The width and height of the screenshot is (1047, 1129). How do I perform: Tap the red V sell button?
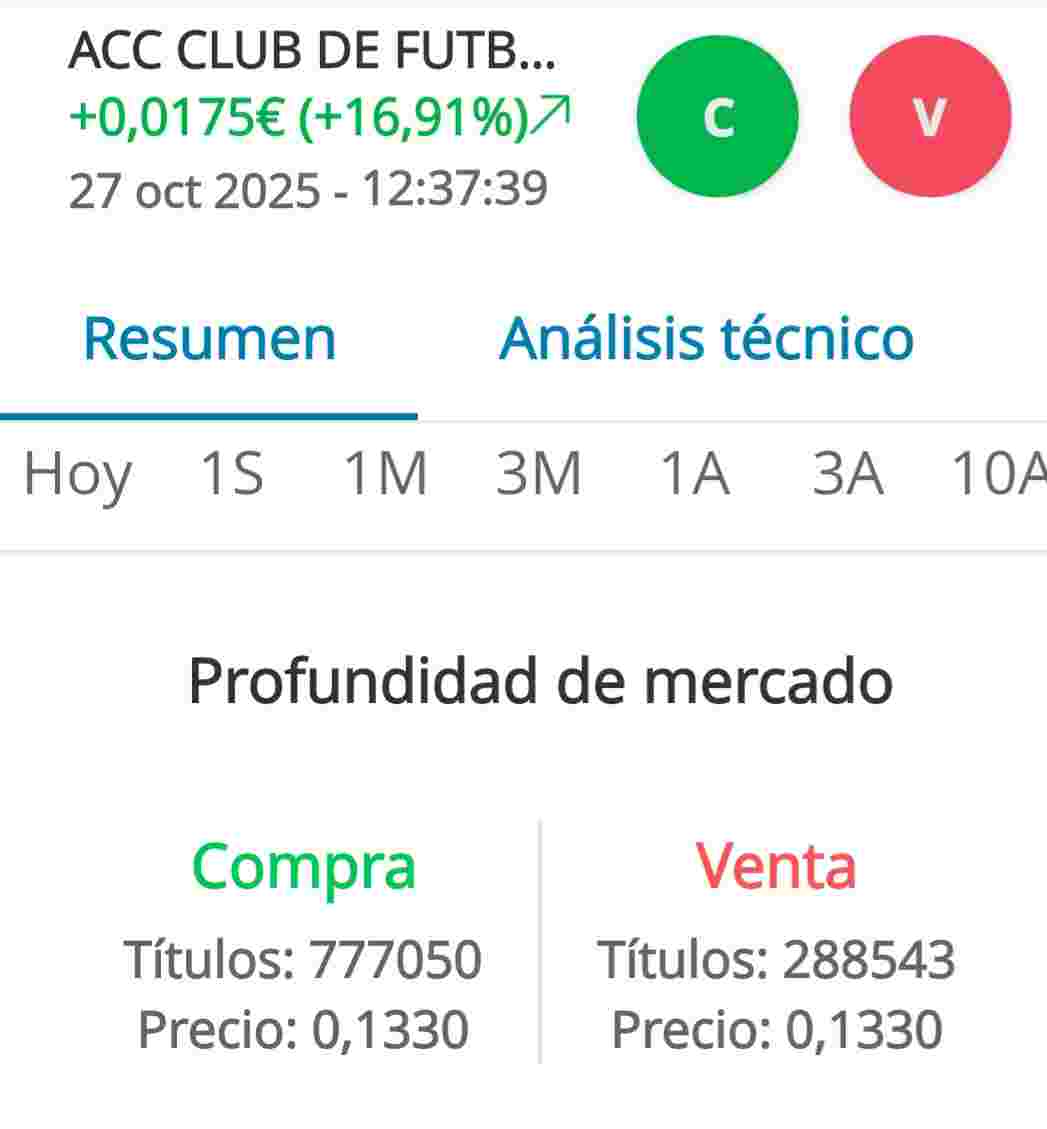click(929, 117)
